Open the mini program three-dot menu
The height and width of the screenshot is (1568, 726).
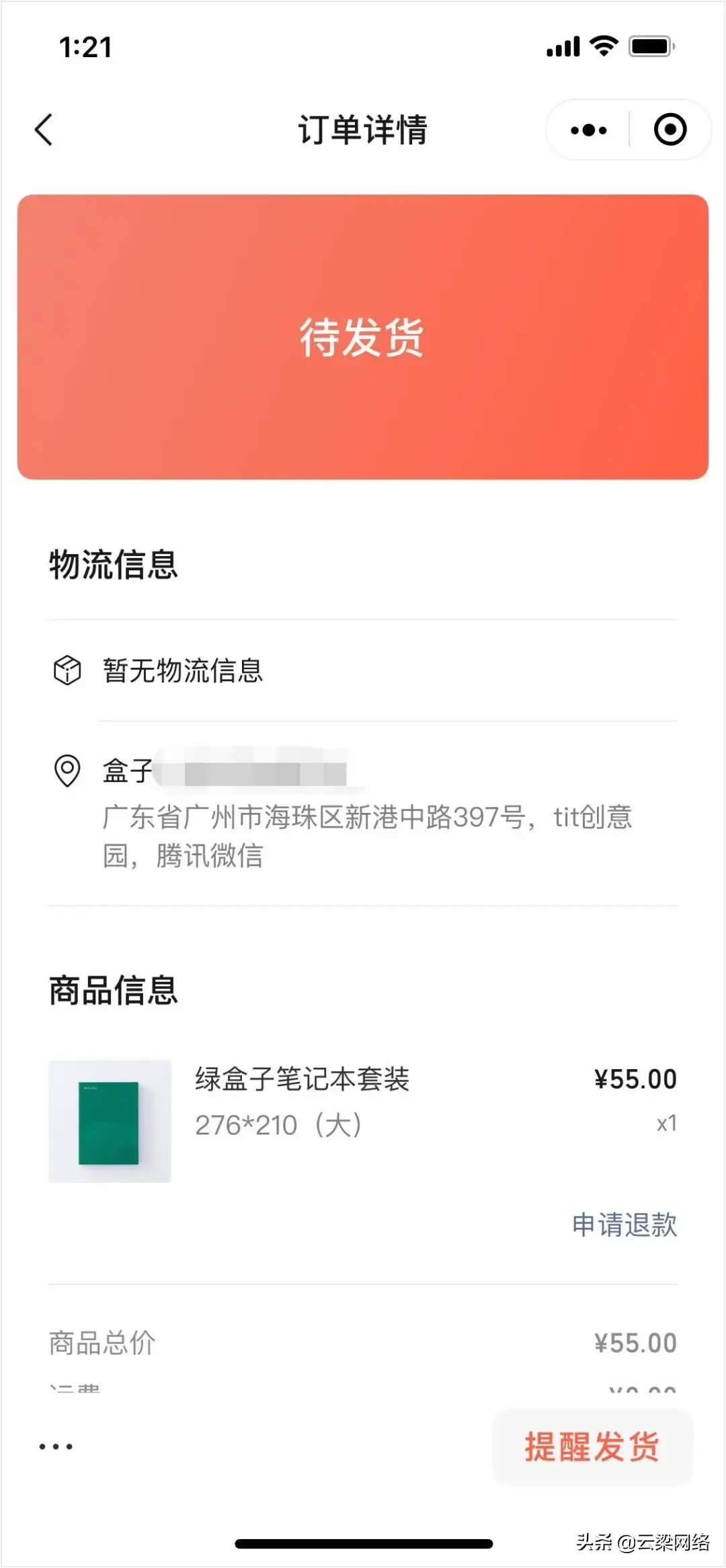point(588,130)
